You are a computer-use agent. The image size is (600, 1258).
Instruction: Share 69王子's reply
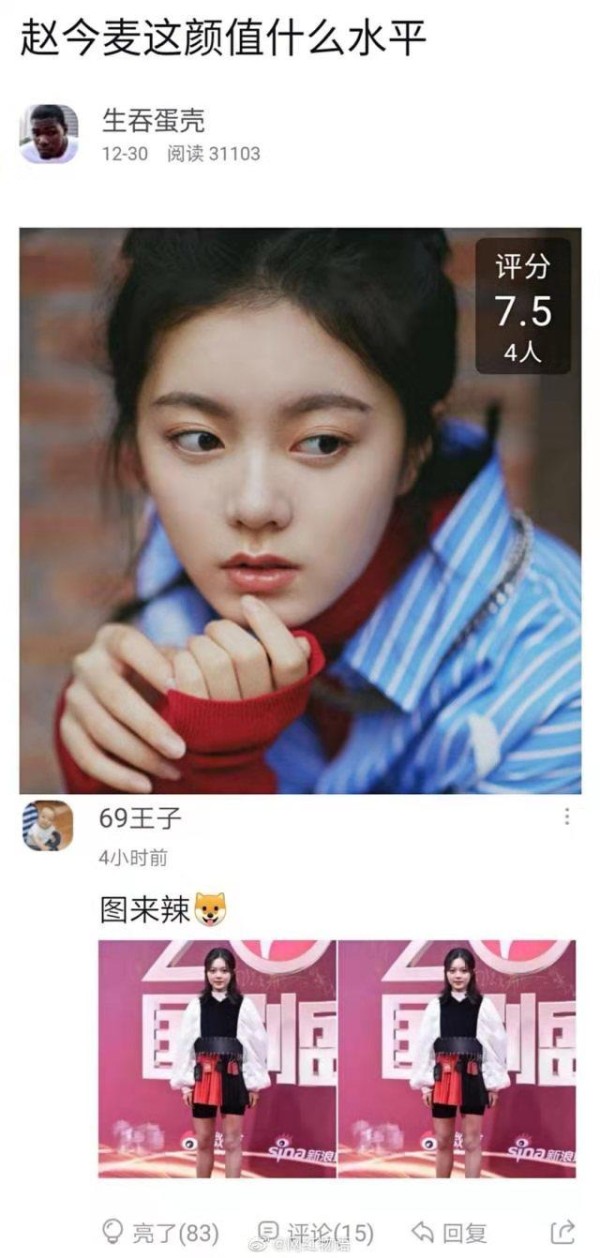click(563, 1232)
